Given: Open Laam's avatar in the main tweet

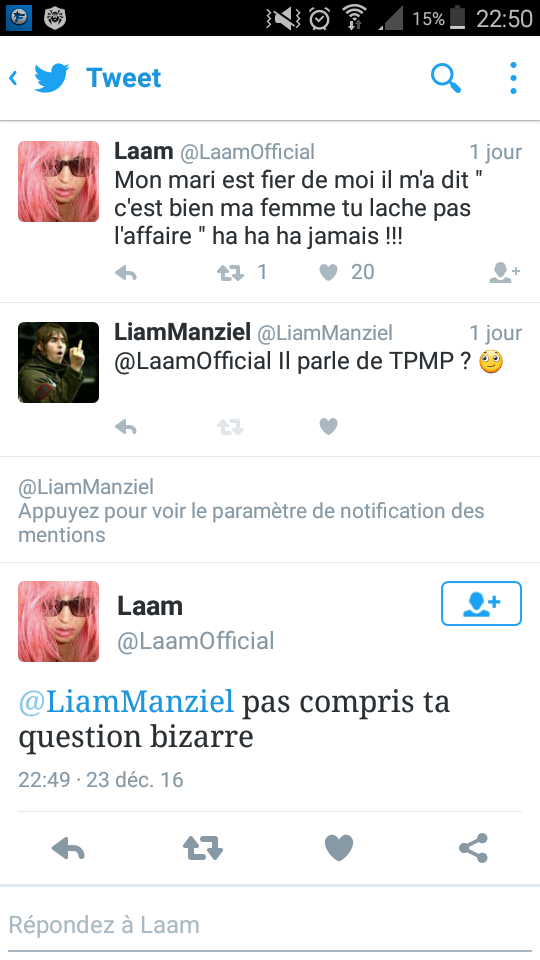Looking at the screenshot, I should pos(59,621).
